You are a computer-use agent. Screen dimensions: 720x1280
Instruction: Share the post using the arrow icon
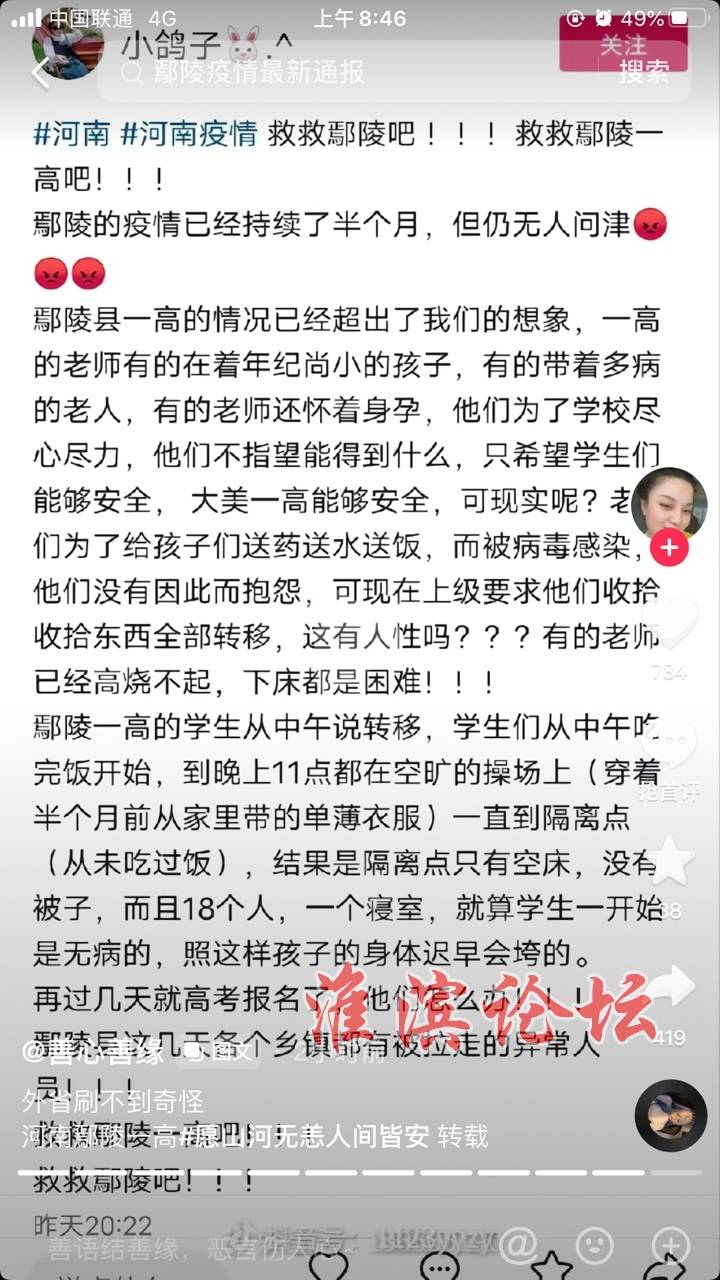669,987
